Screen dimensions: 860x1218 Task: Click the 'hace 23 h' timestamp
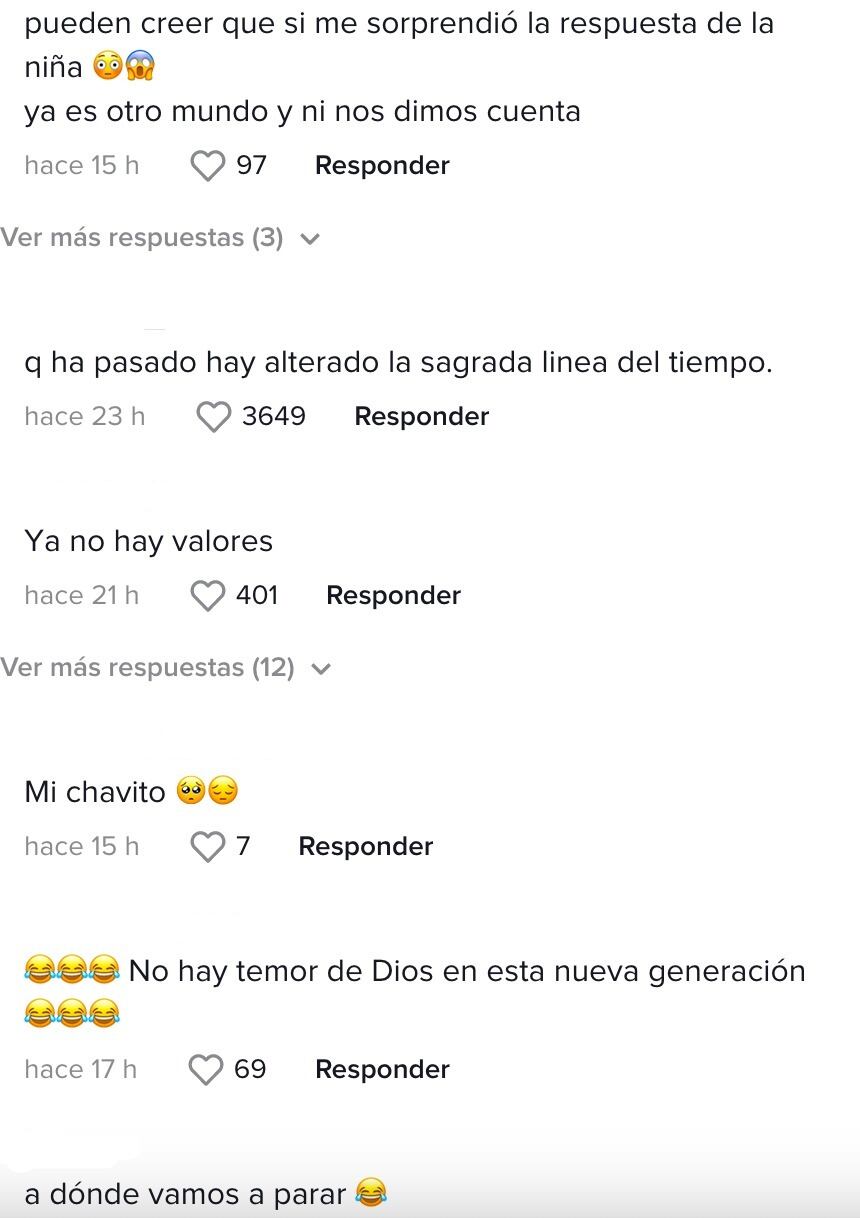pos(84,416)
